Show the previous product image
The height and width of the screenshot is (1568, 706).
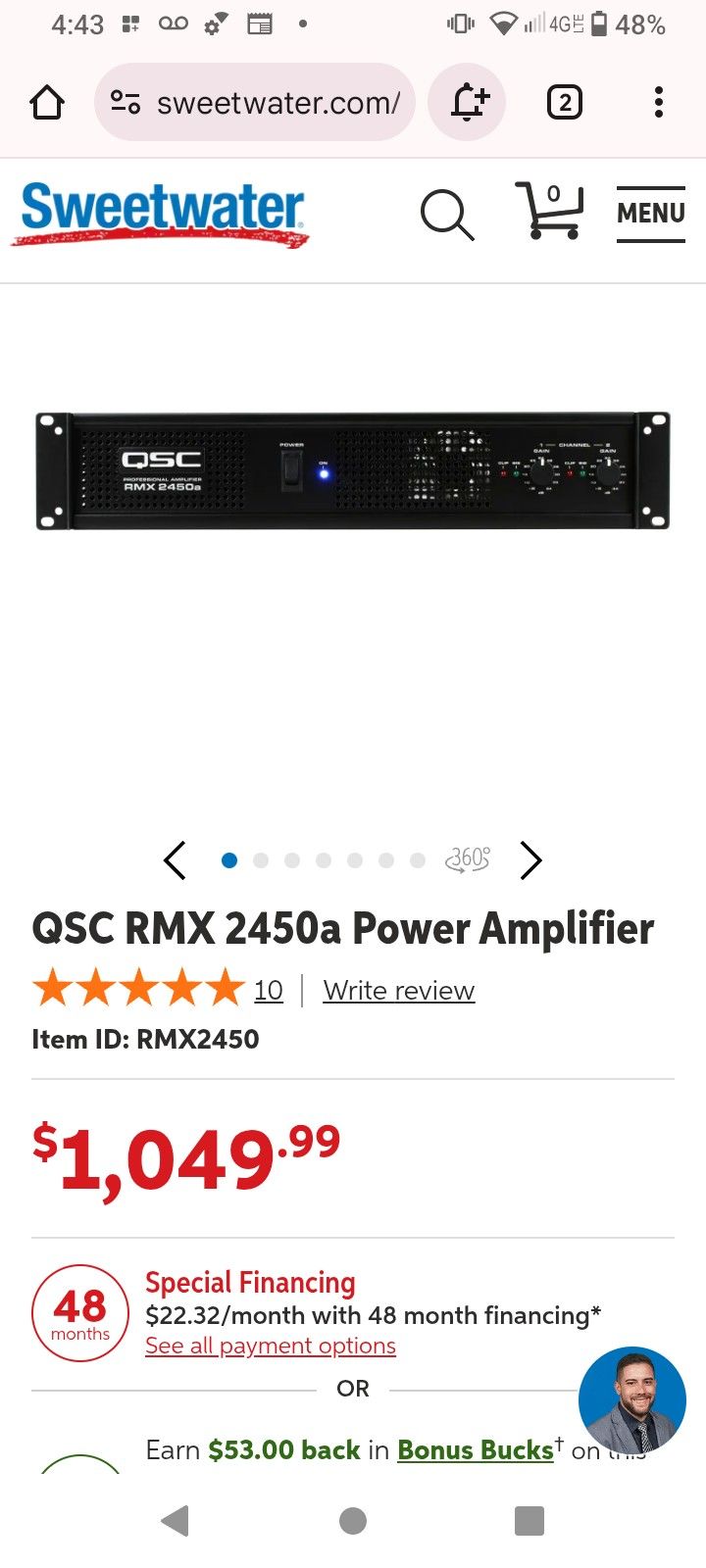[175, 860]
